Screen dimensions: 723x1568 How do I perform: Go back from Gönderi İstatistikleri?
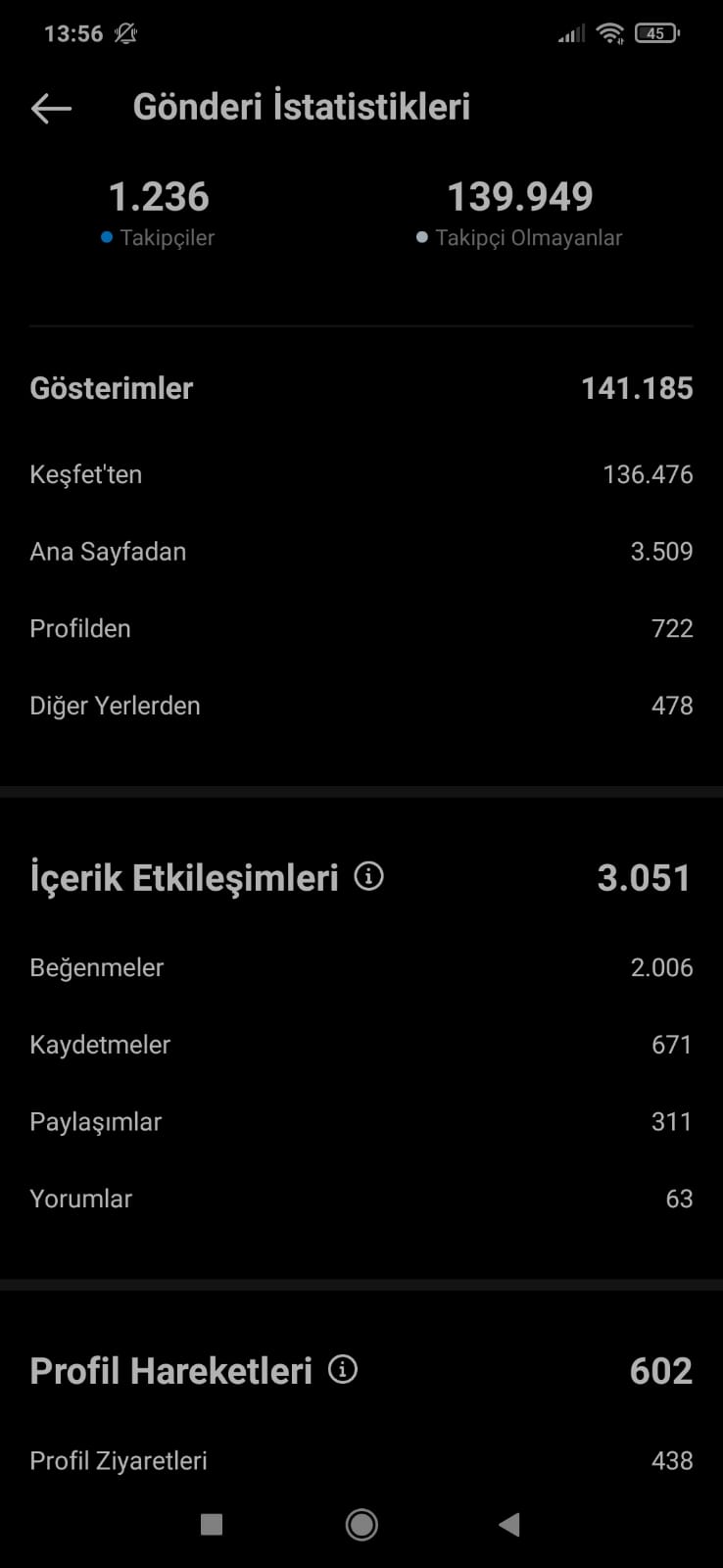[x=51, y=108]
